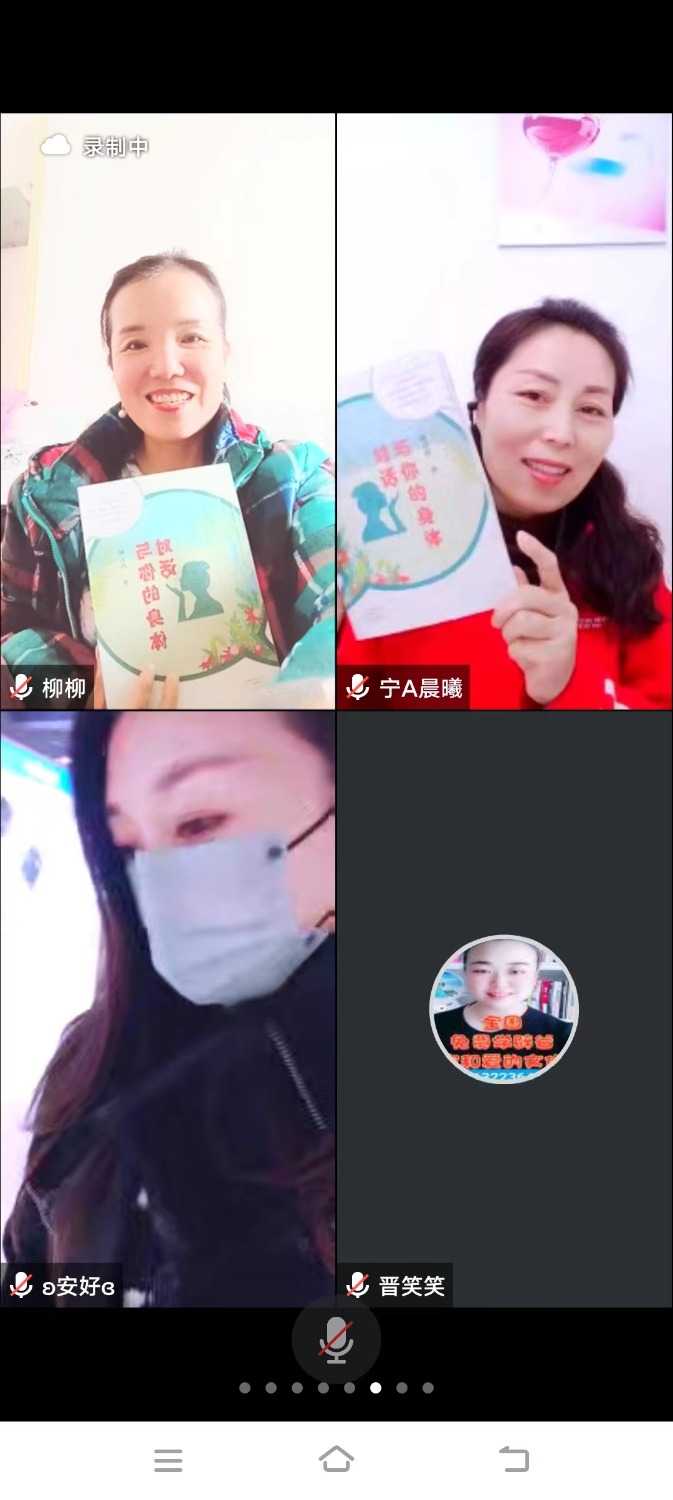Open 柳柳's video tile
This screenshot has width=673, height=1500.
(168, 411)
